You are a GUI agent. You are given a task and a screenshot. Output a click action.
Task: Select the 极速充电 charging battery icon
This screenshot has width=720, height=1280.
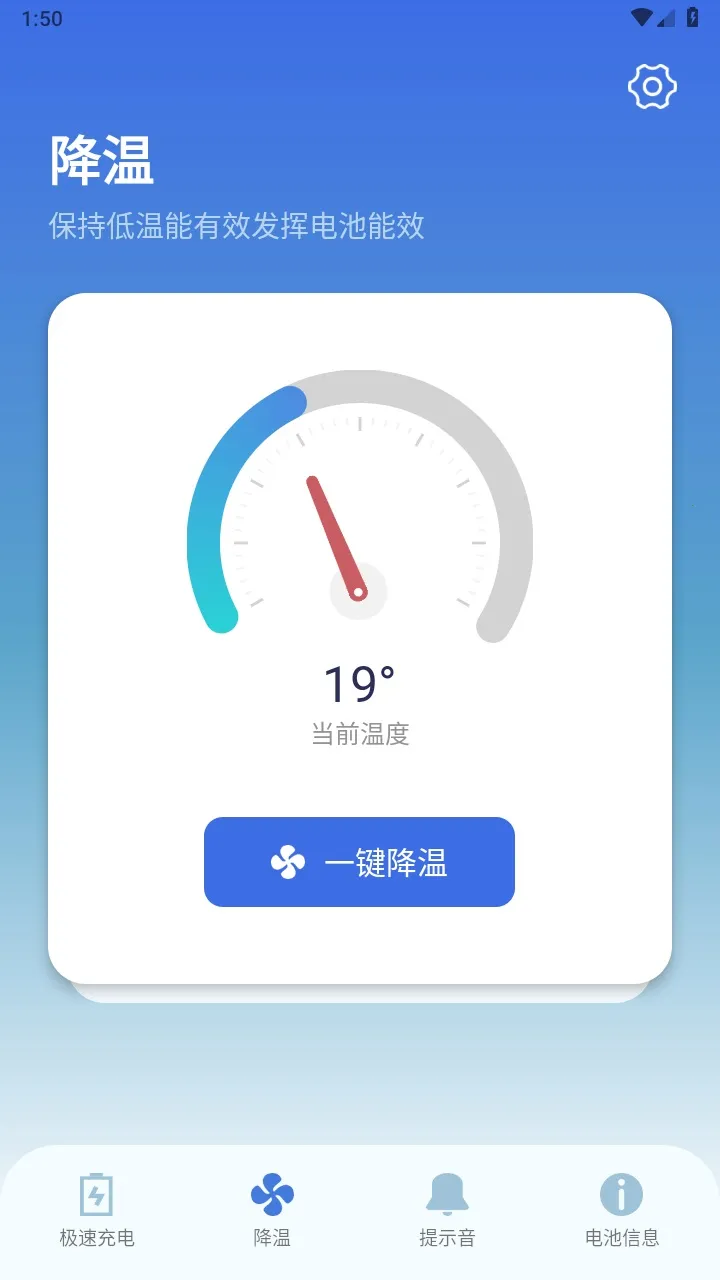(95, 1194)
